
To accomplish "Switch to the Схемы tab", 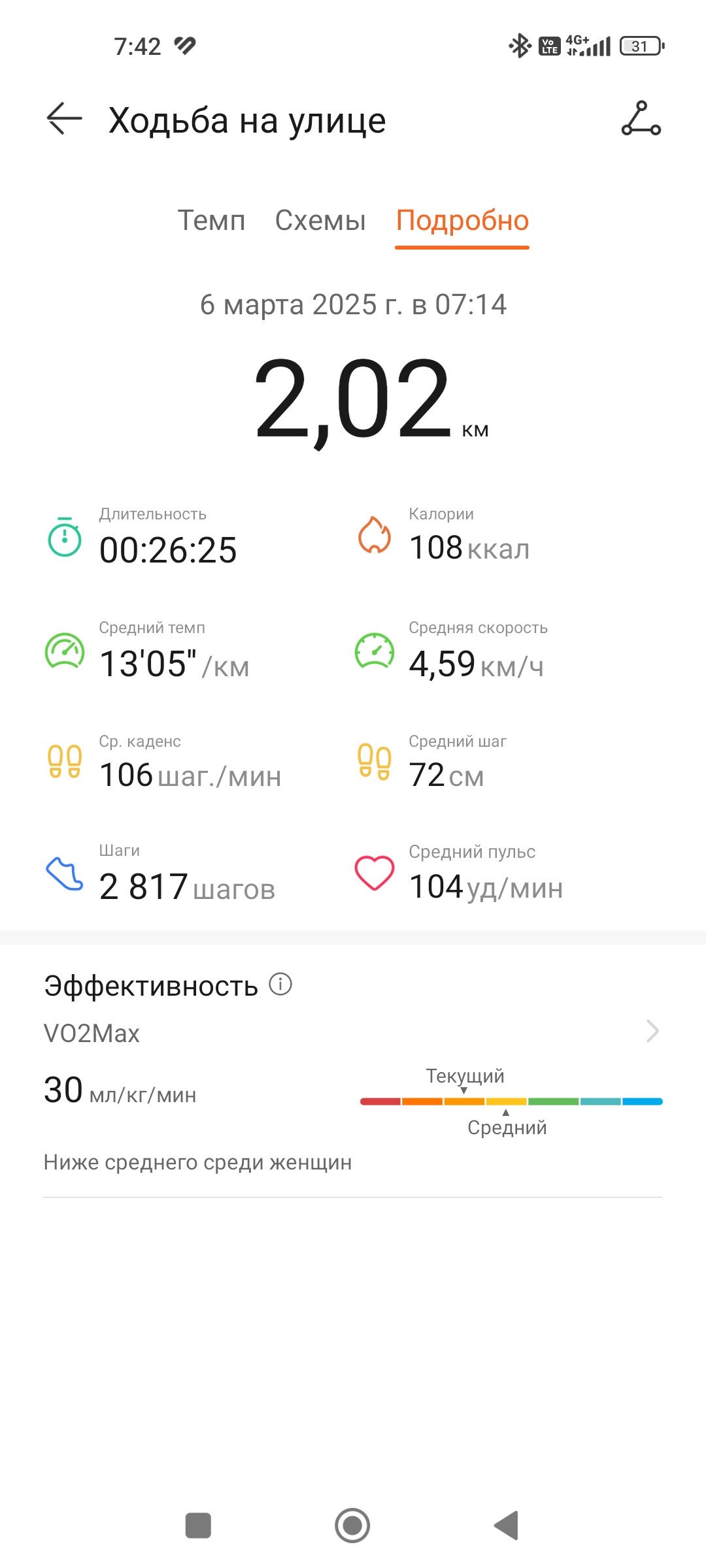I will [x=320, y=220].
